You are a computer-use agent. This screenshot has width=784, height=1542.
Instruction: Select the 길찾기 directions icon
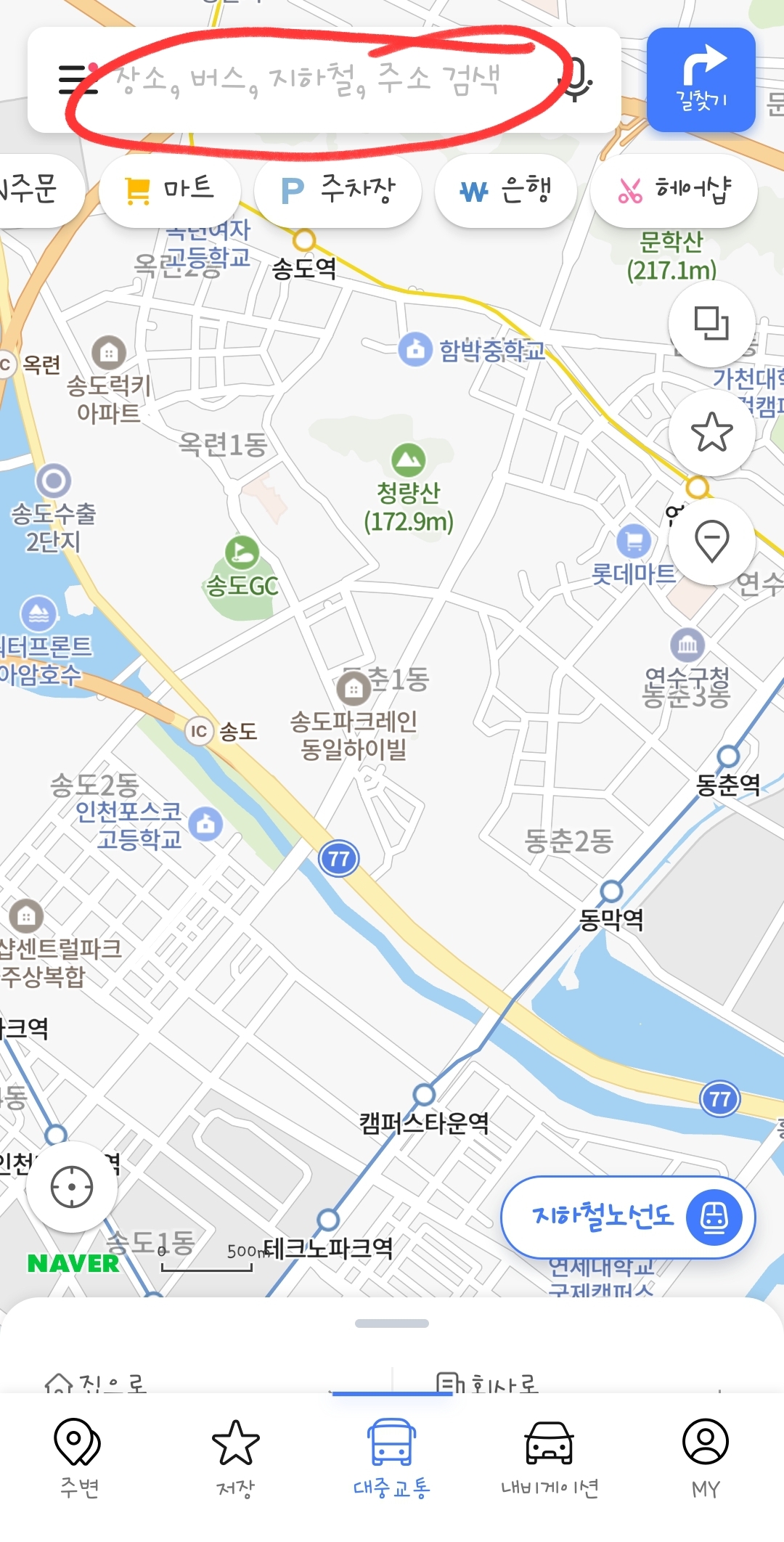pyautogui.click(x=701, y=80)
